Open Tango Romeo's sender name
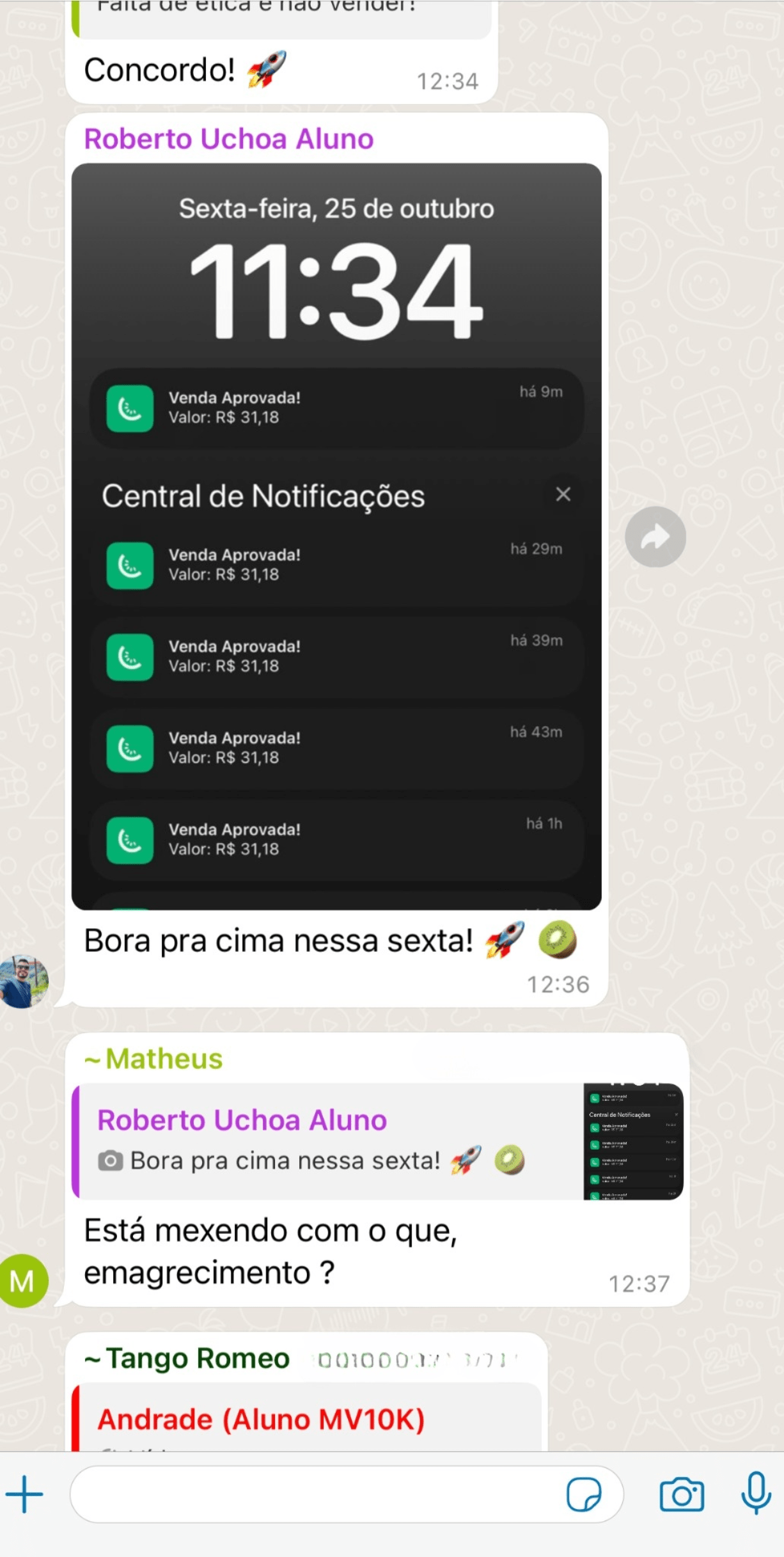 (197, 1358)
